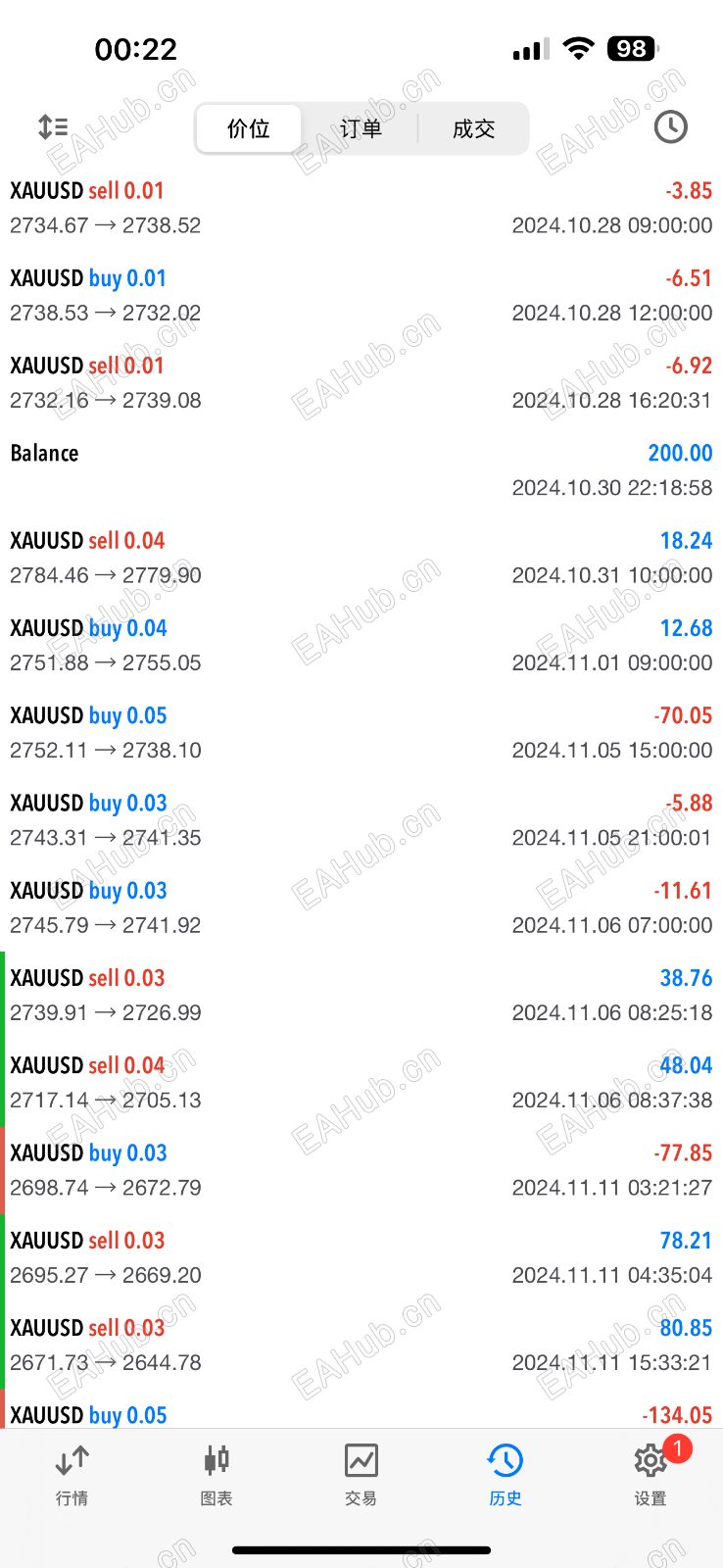Image resolution: width=723 pixels, height=1568 pixels.
Task: Expand the buy 0.03 trade with loss -77.85
Action: pyautogui.click(x=361, y=1169)
